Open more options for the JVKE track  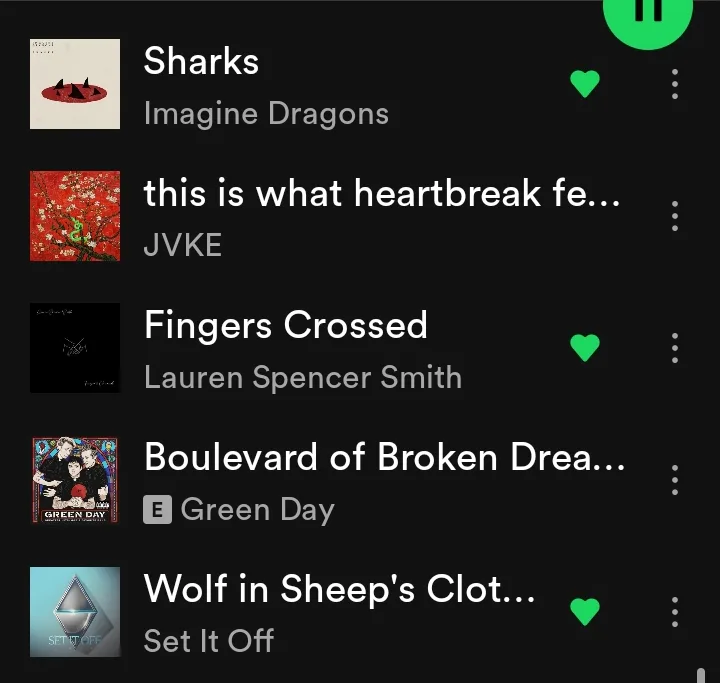[675, 216]
